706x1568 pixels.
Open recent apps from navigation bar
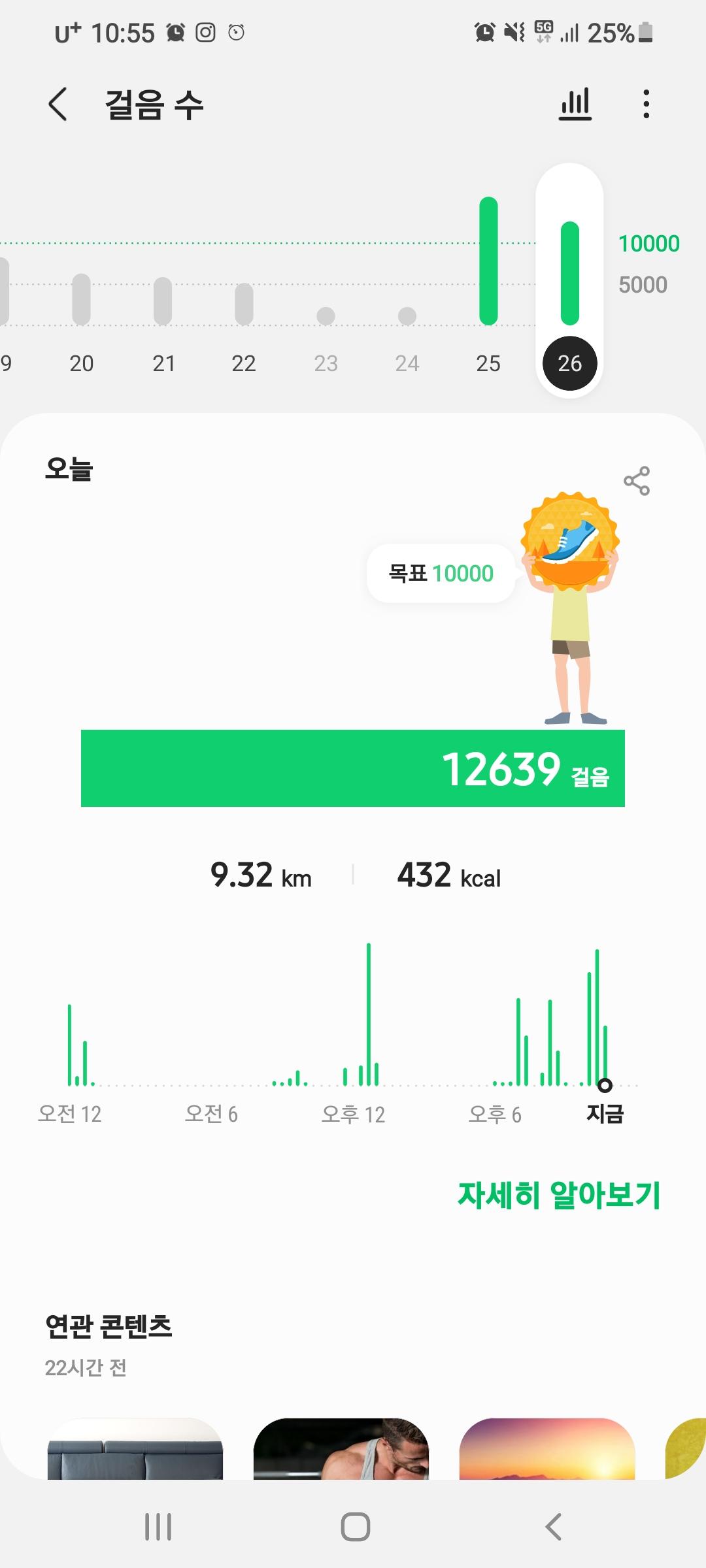coord(158,1527)
